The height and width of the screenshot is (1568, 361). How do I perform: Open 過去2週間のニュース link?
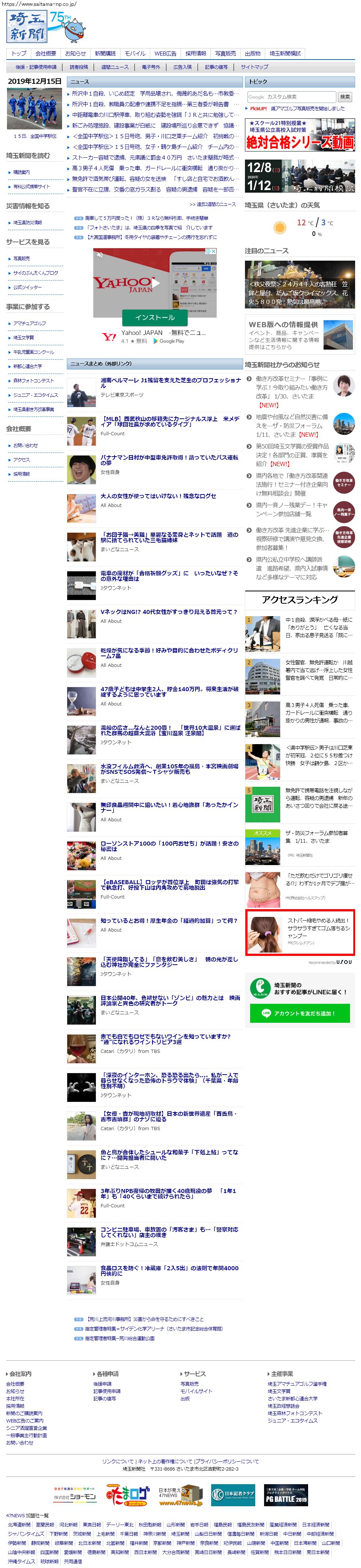pyautogui.click(x=212, y=204)
